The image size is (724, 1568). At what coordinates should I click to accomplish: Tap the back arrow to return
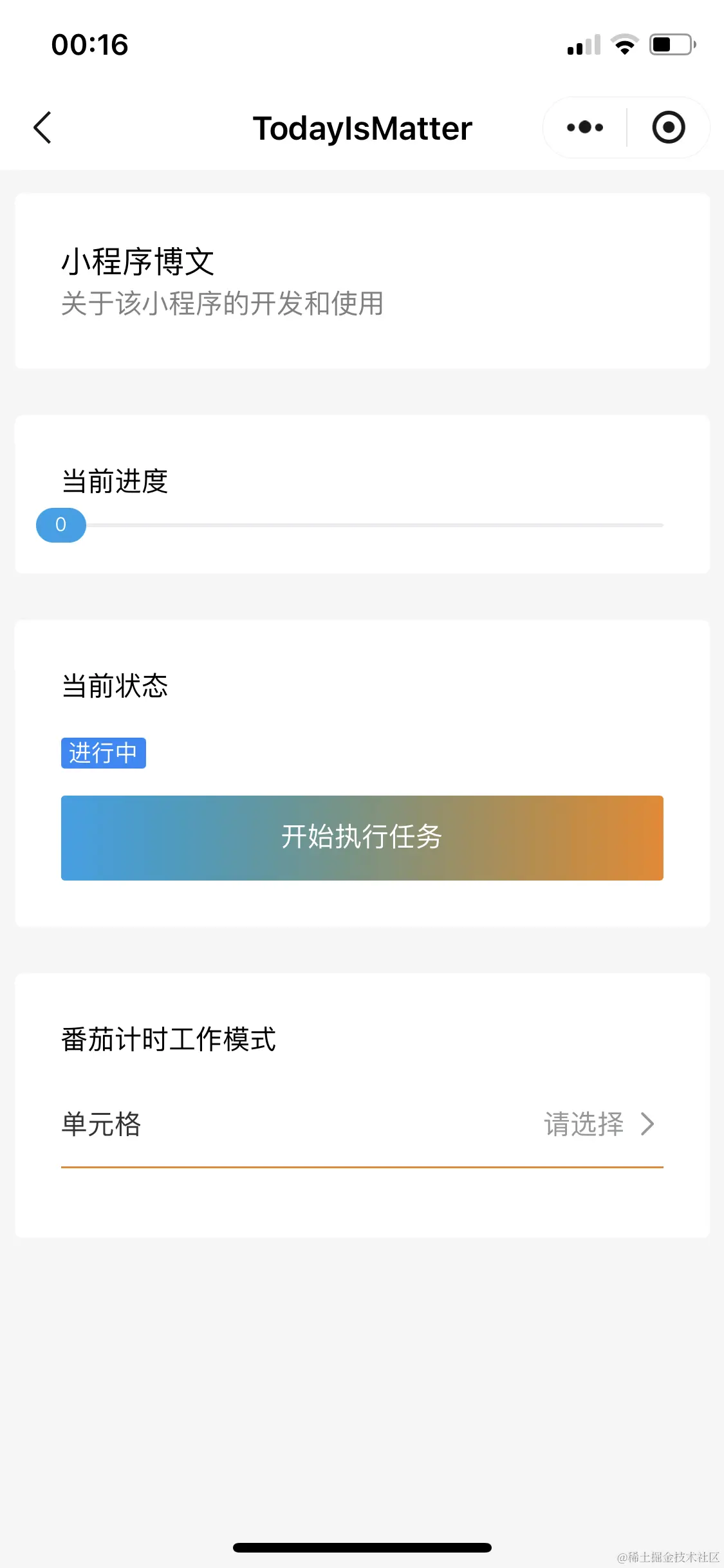pos(42,127)
